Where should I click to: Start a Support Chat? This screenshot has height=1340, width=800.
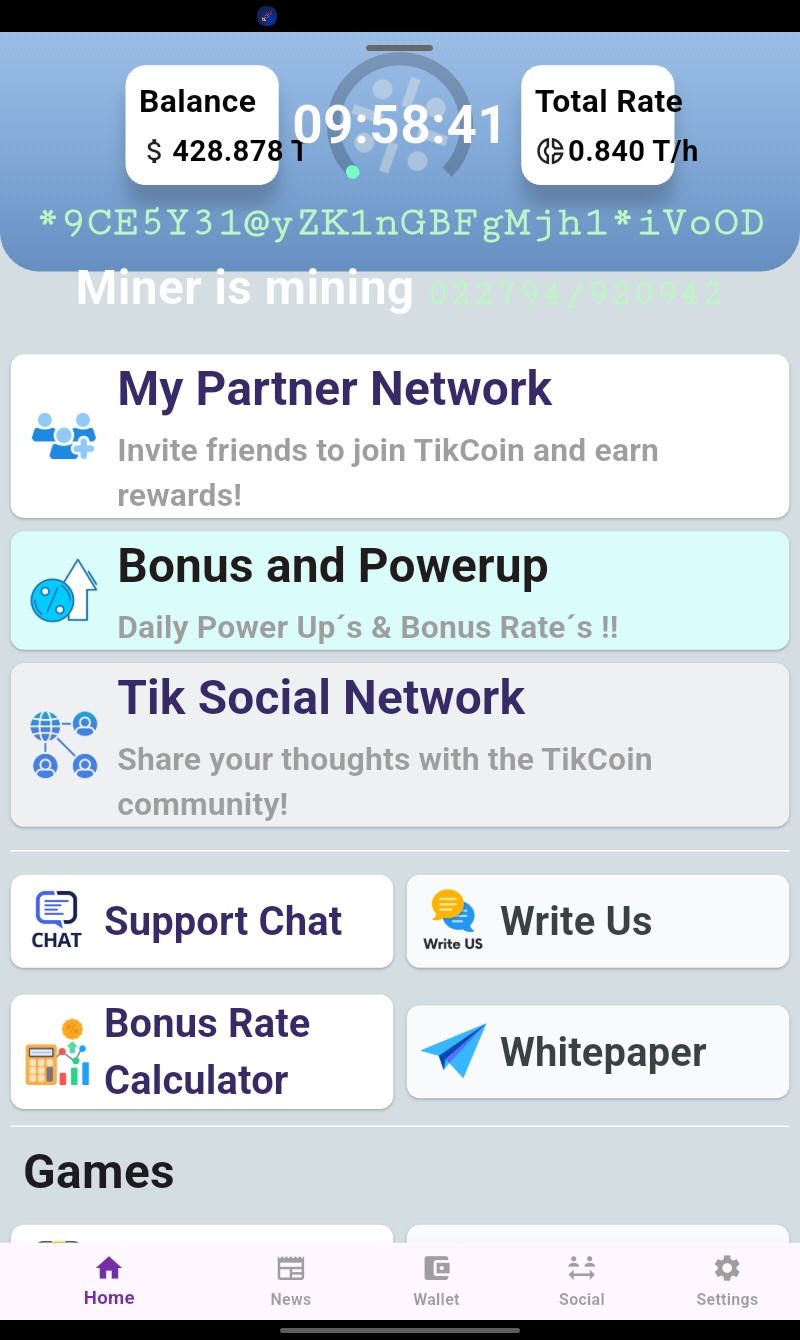point(201,921)
